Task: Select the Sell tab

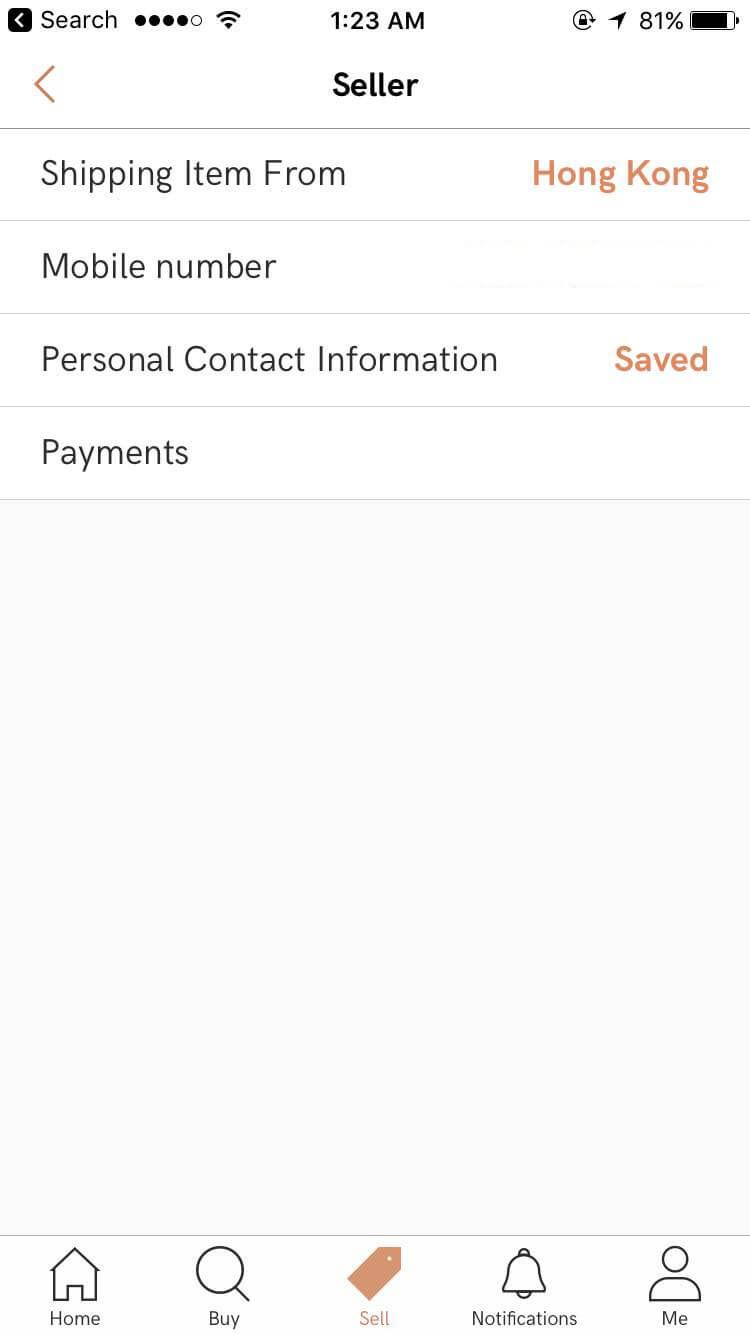Action: 374,1286
